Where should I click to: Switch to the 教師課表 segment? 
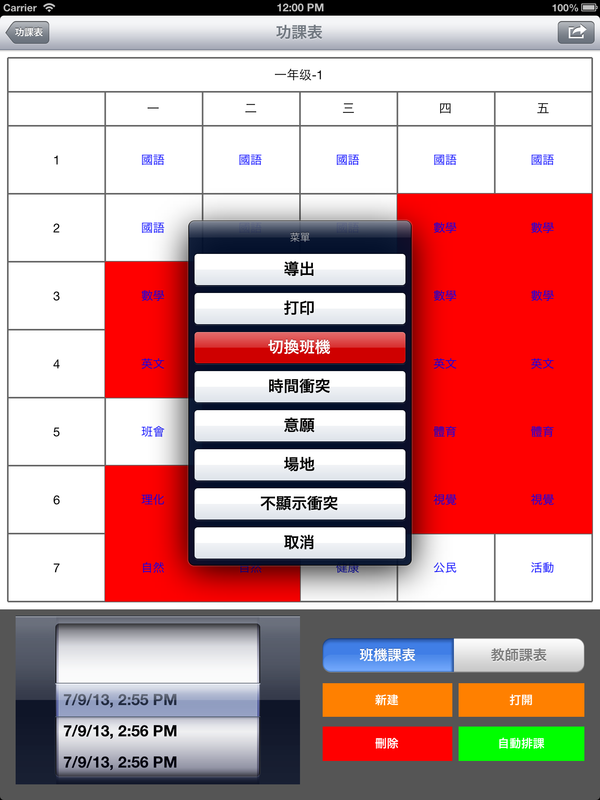point(519,655)
